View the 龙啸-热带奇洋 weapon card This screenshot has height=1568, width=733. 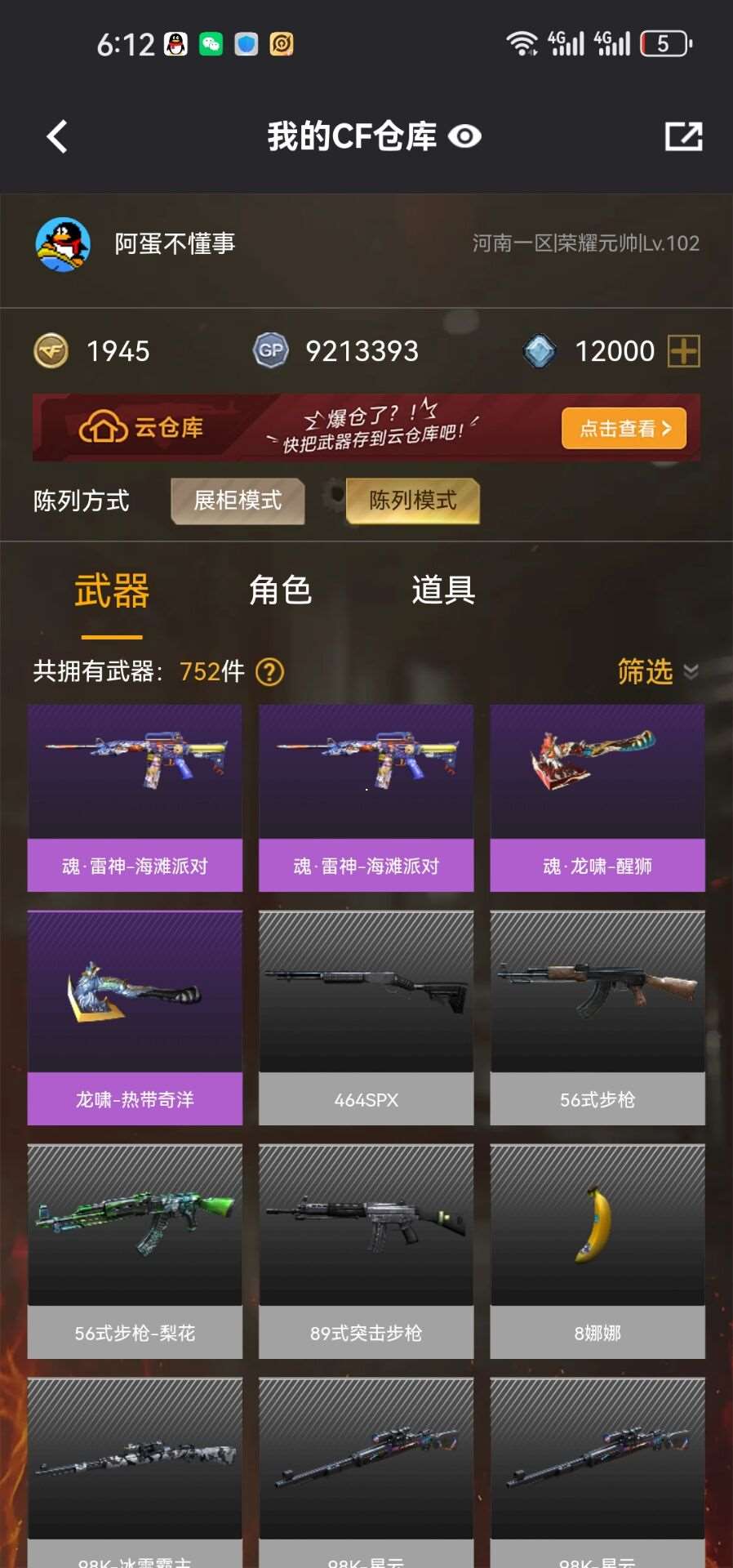[x=135, y=1017]
